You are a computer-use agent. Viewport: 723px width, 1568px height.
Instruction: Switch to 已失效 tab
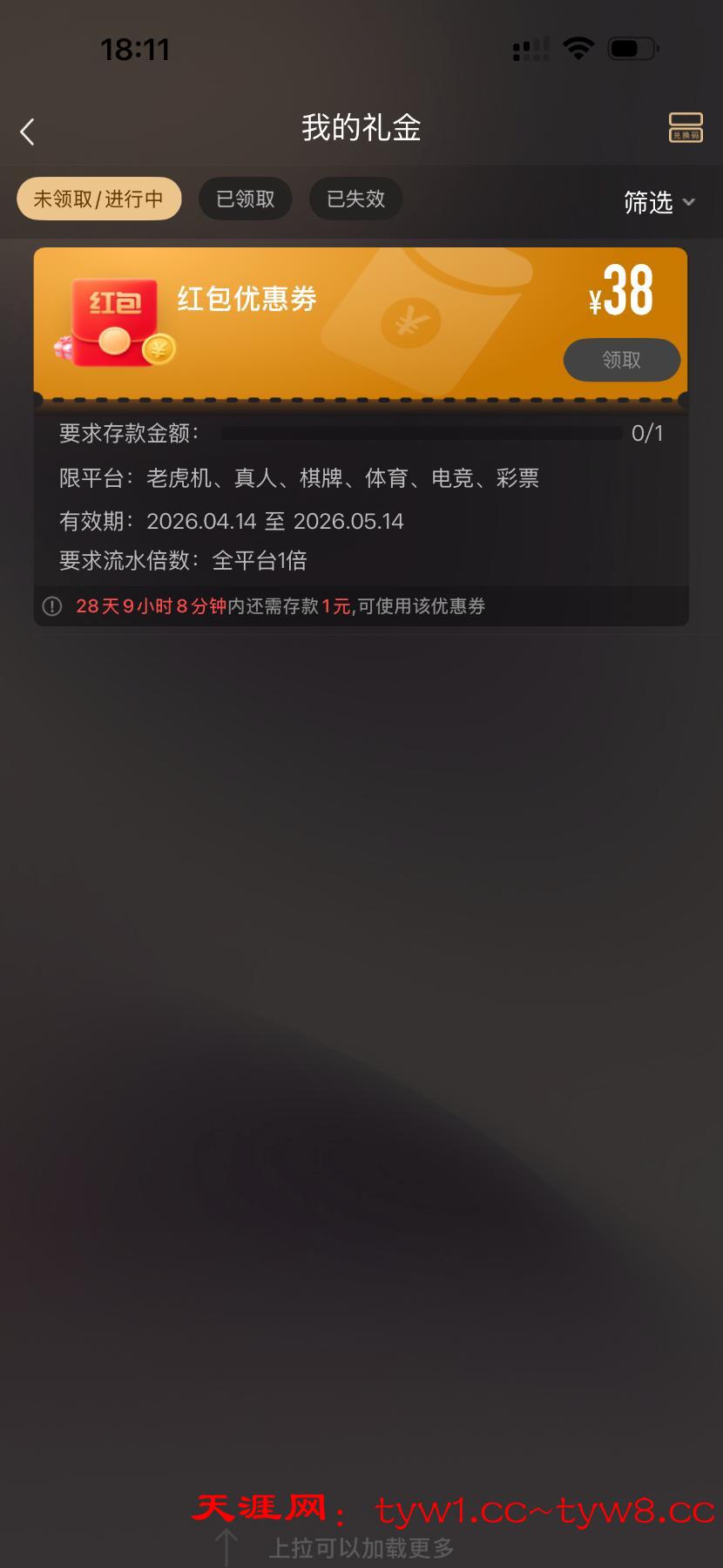click(x=355, y=199)
